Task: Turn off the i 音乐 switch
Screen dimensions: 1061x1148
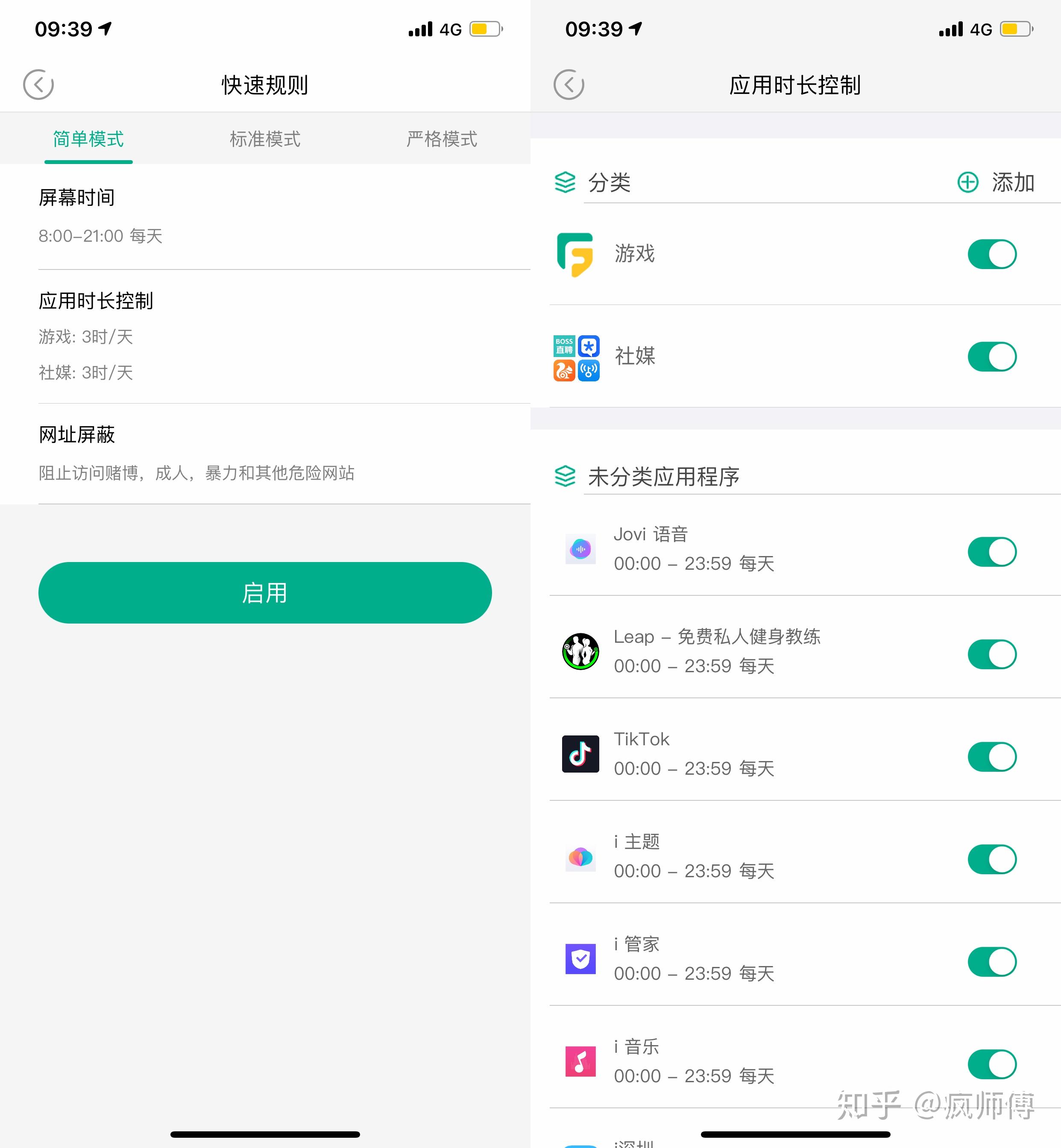Action: pos(991,1064)
